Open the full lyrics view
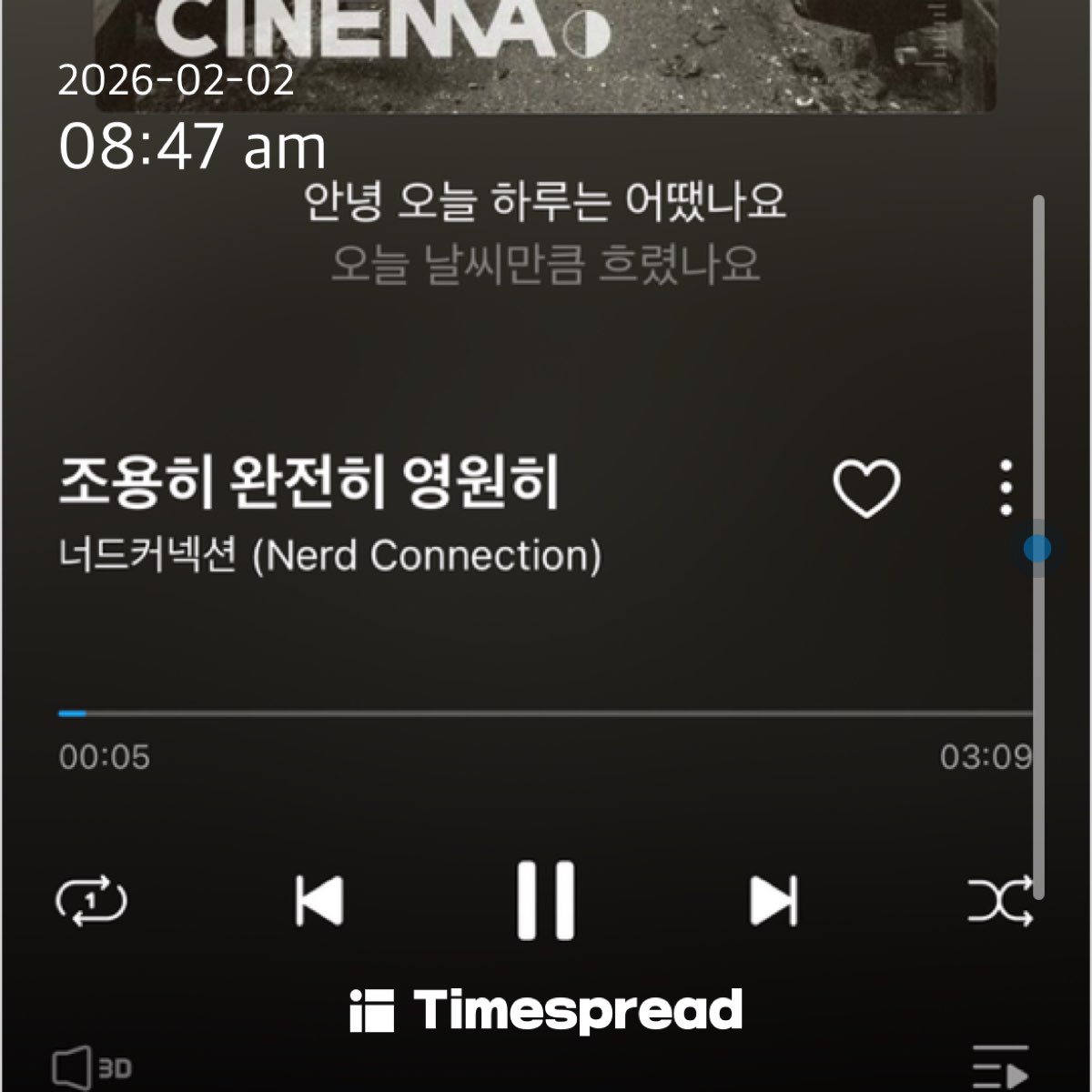 pos(544,232)
